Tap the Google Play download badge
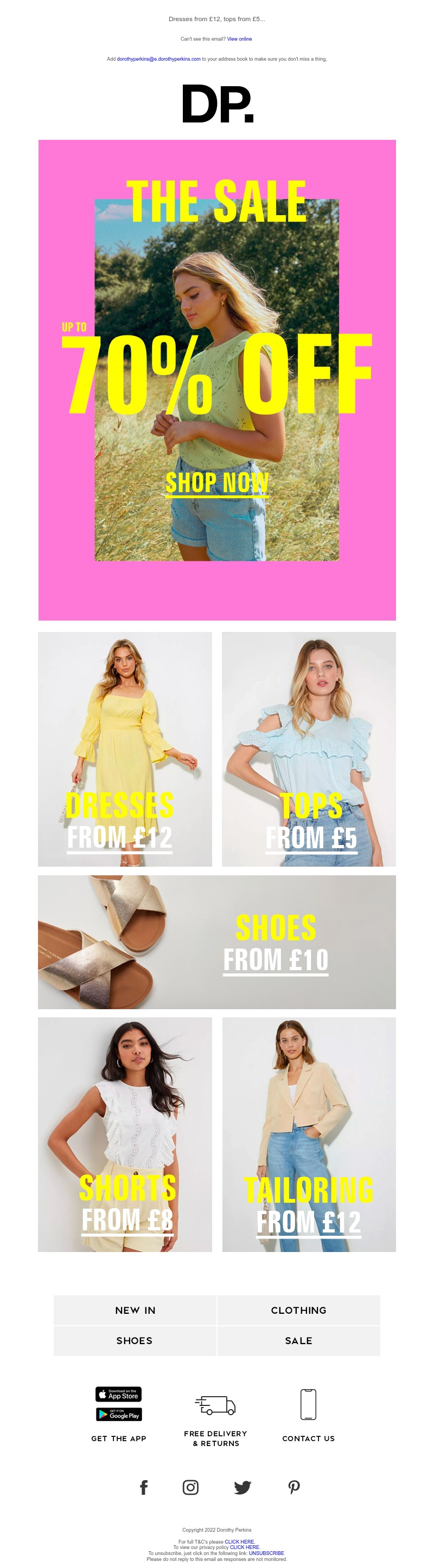 coord(118,1415)
